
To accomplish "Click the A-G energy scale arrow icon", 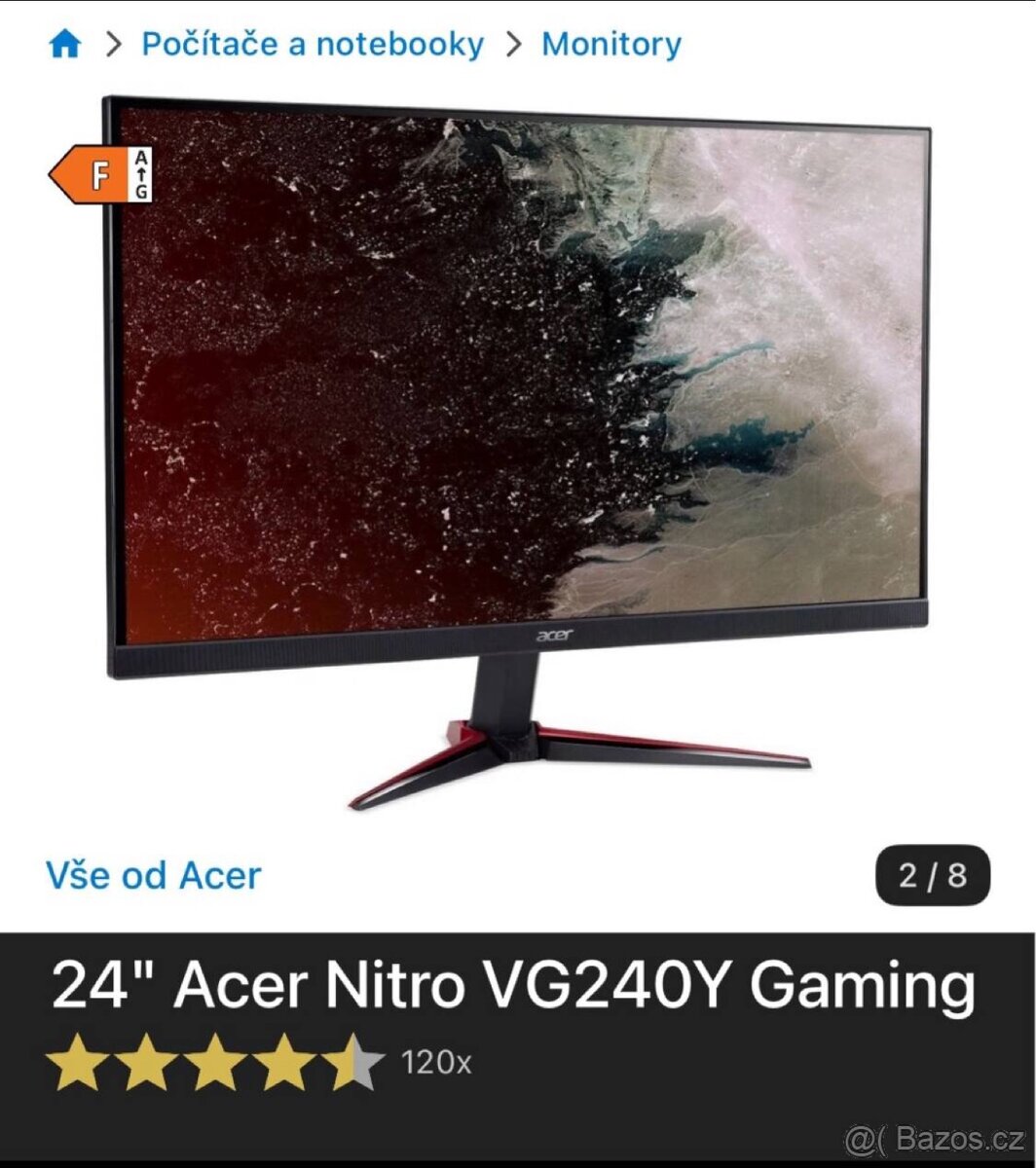I will [138, 176].
